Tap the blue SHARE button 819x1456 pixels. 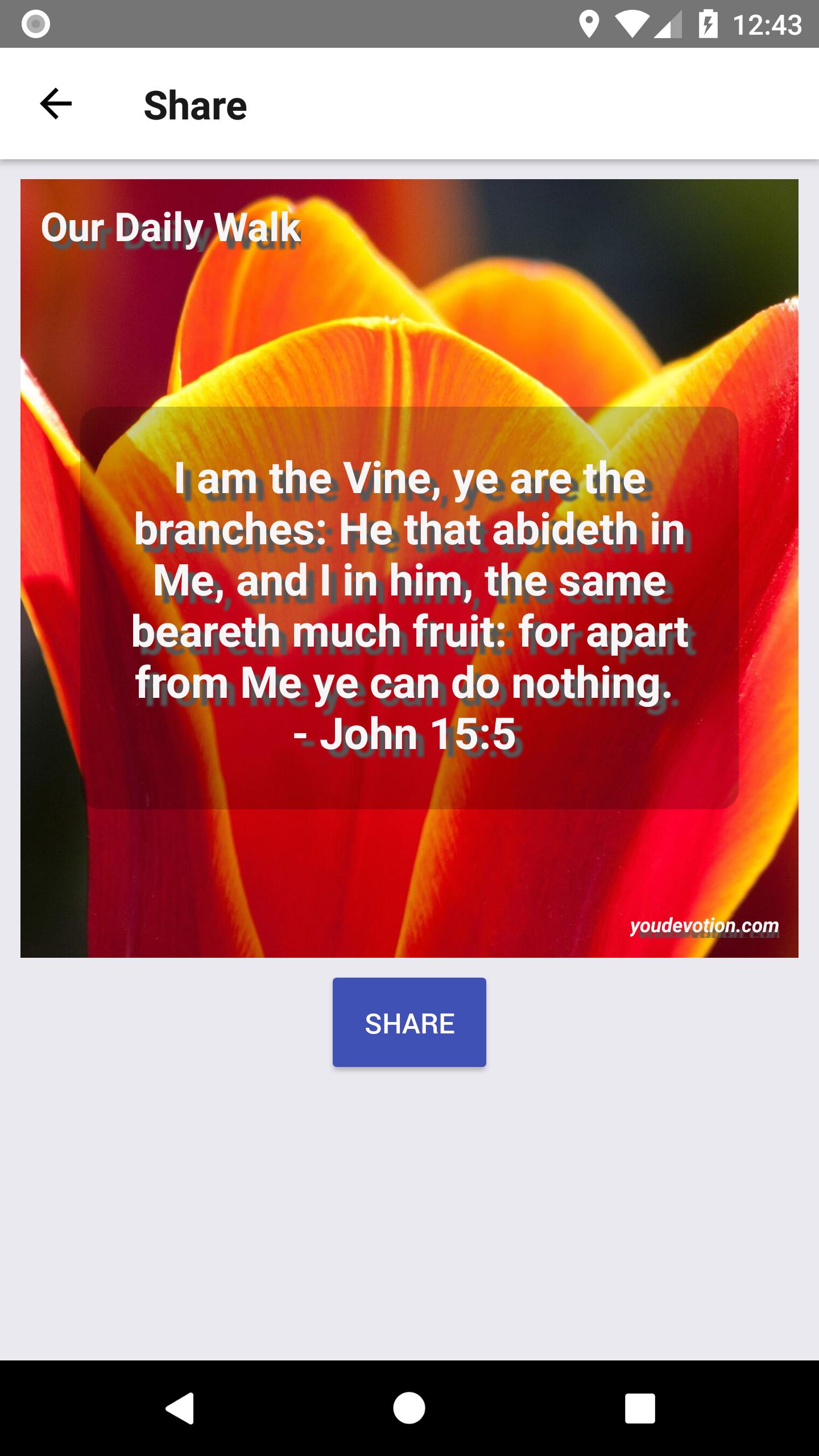click(409, 1022)
